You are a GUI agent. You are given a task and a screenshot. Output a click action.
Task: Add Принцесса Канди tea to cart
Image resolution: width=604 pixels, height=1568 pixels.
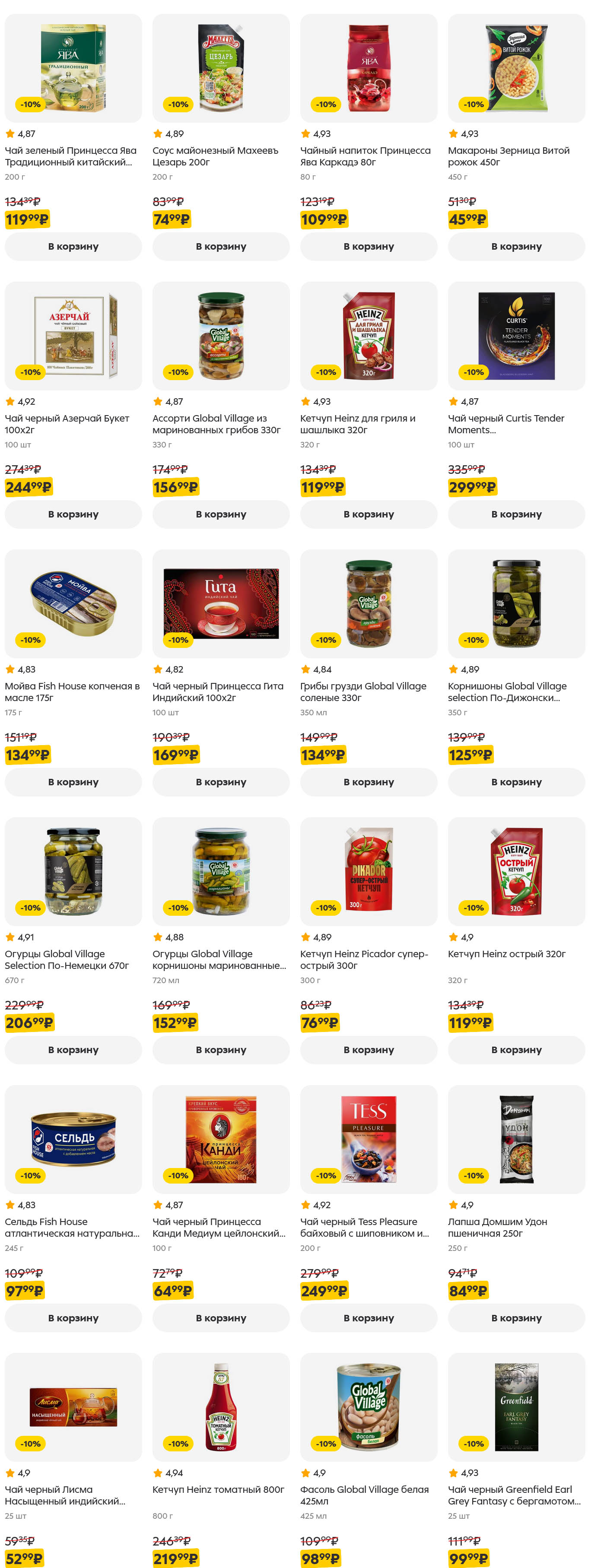pyautogui.click(x=220, y=1318)
